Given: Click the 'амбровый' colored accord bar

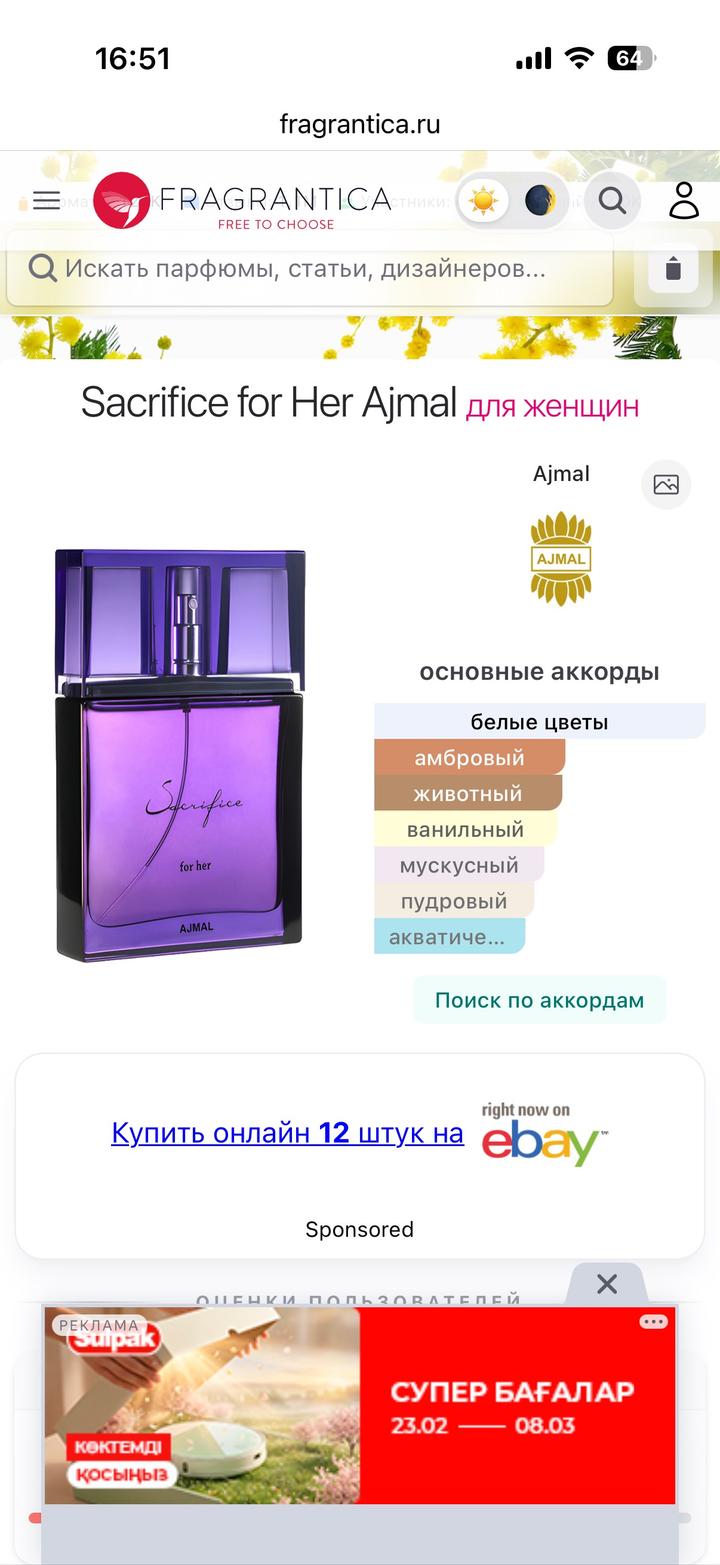Looking at the screenshot, I should (x=470, y=757).
